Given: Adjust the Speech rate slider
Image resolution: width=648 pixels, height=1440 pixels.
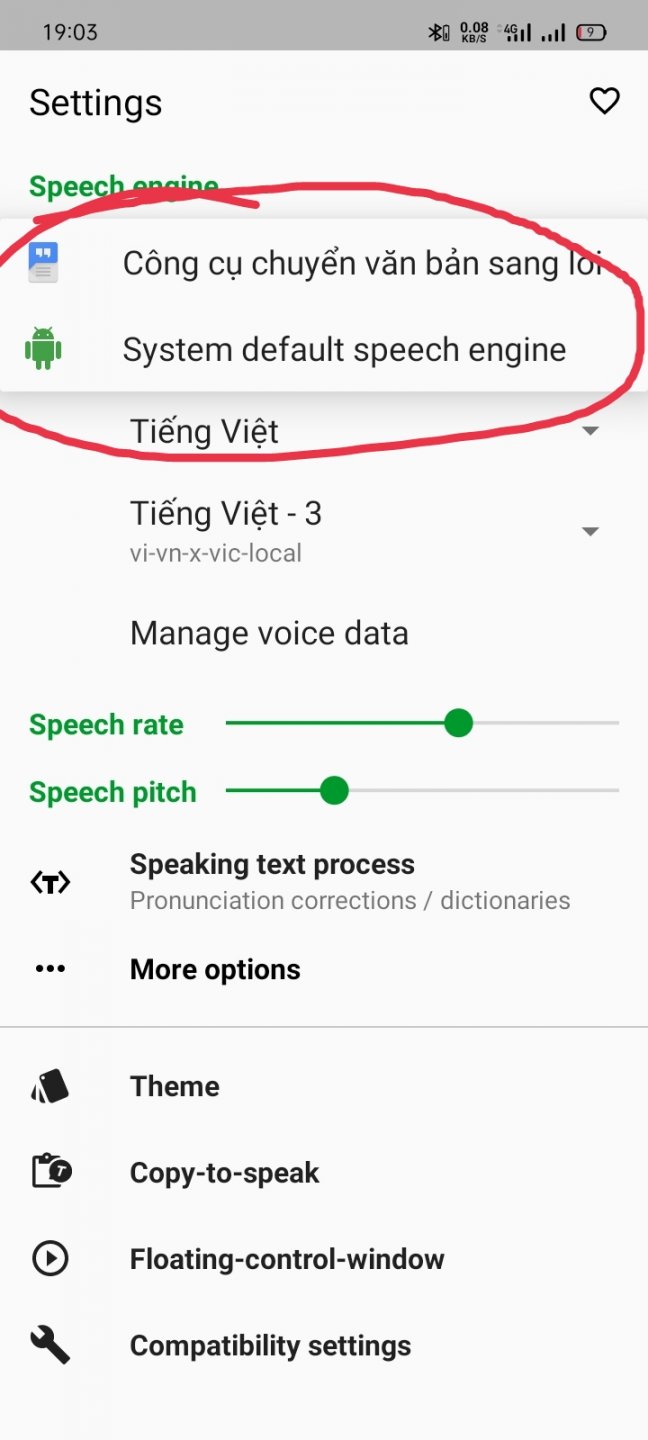Looking at the screenshot, I should (x=458, y=722).
